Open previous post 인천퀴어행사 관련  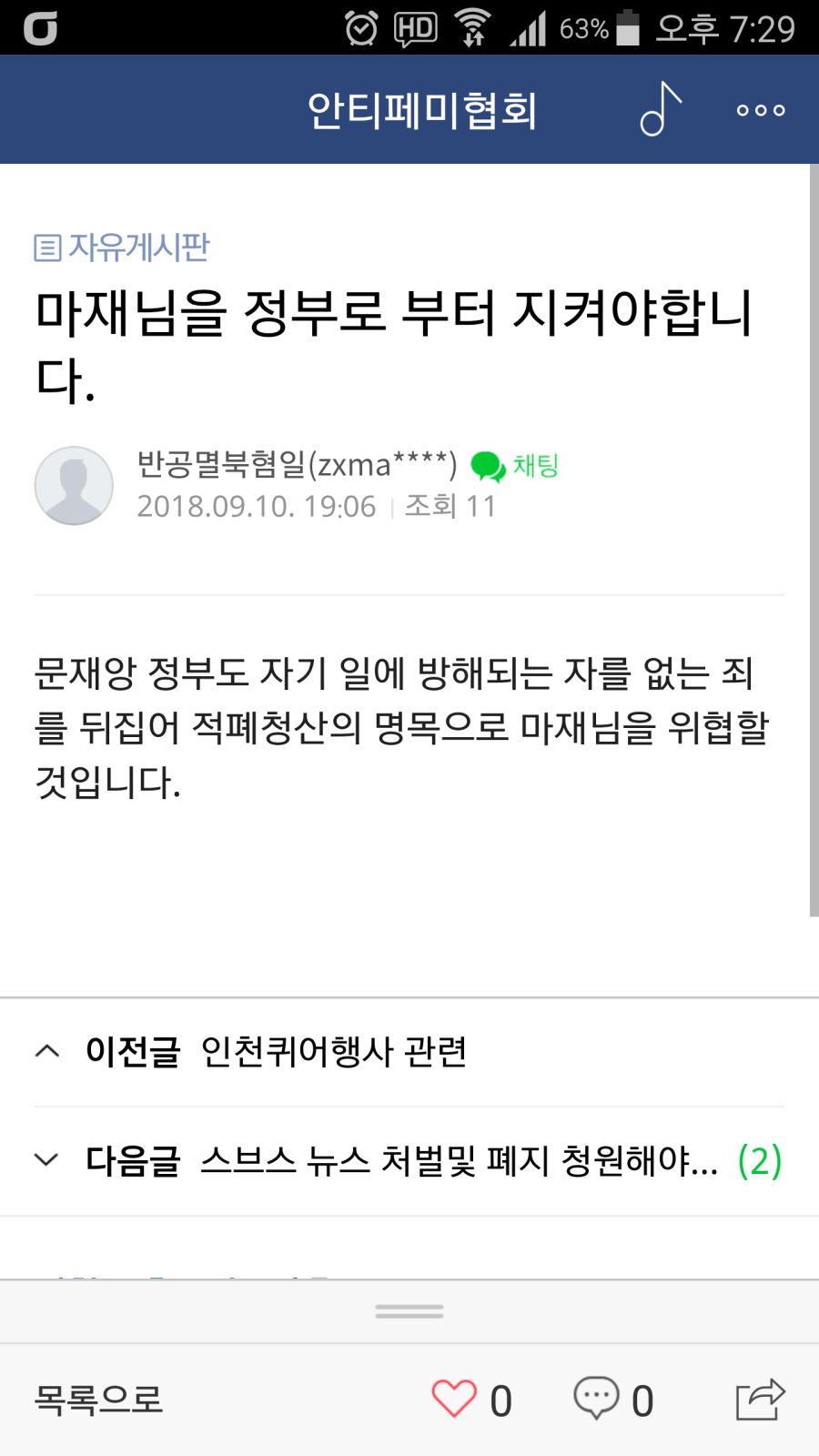point(334,1051)
